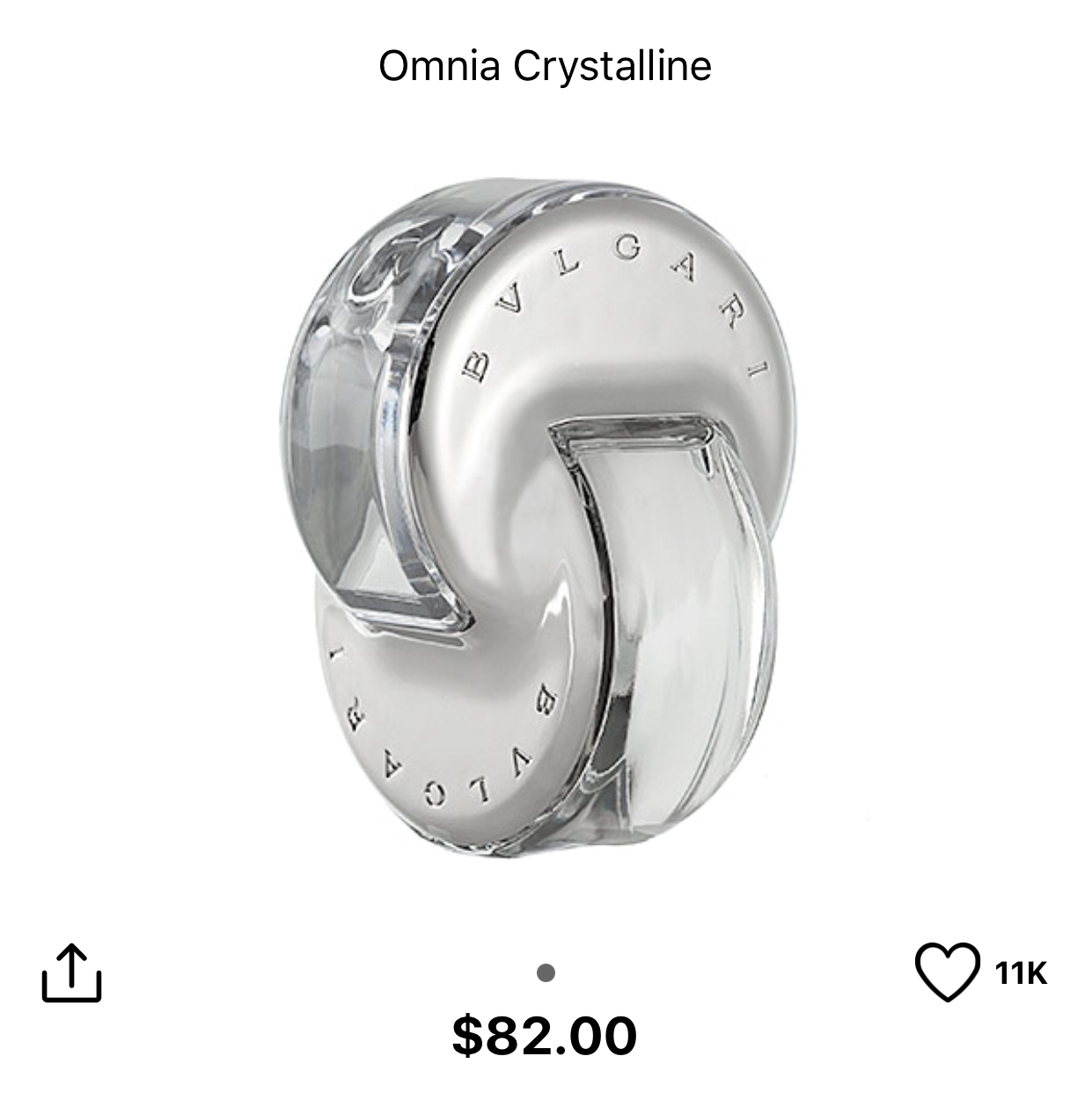Screen dimensions: 1092x1093
Task: Share the Omnia Crystalline product
Action: coord(72,972)
